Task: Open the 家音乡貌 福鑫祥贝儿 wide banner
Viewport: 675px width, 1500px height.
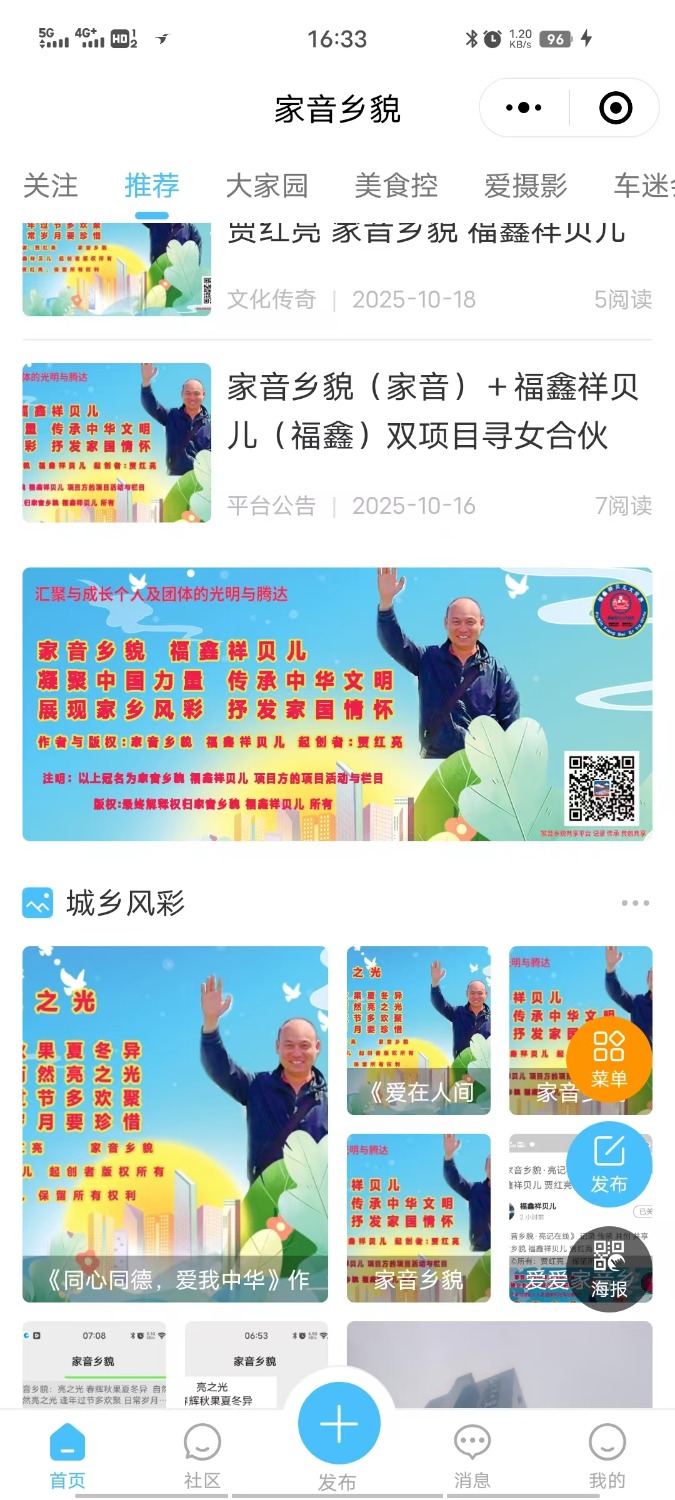Action: click(337, 704)
